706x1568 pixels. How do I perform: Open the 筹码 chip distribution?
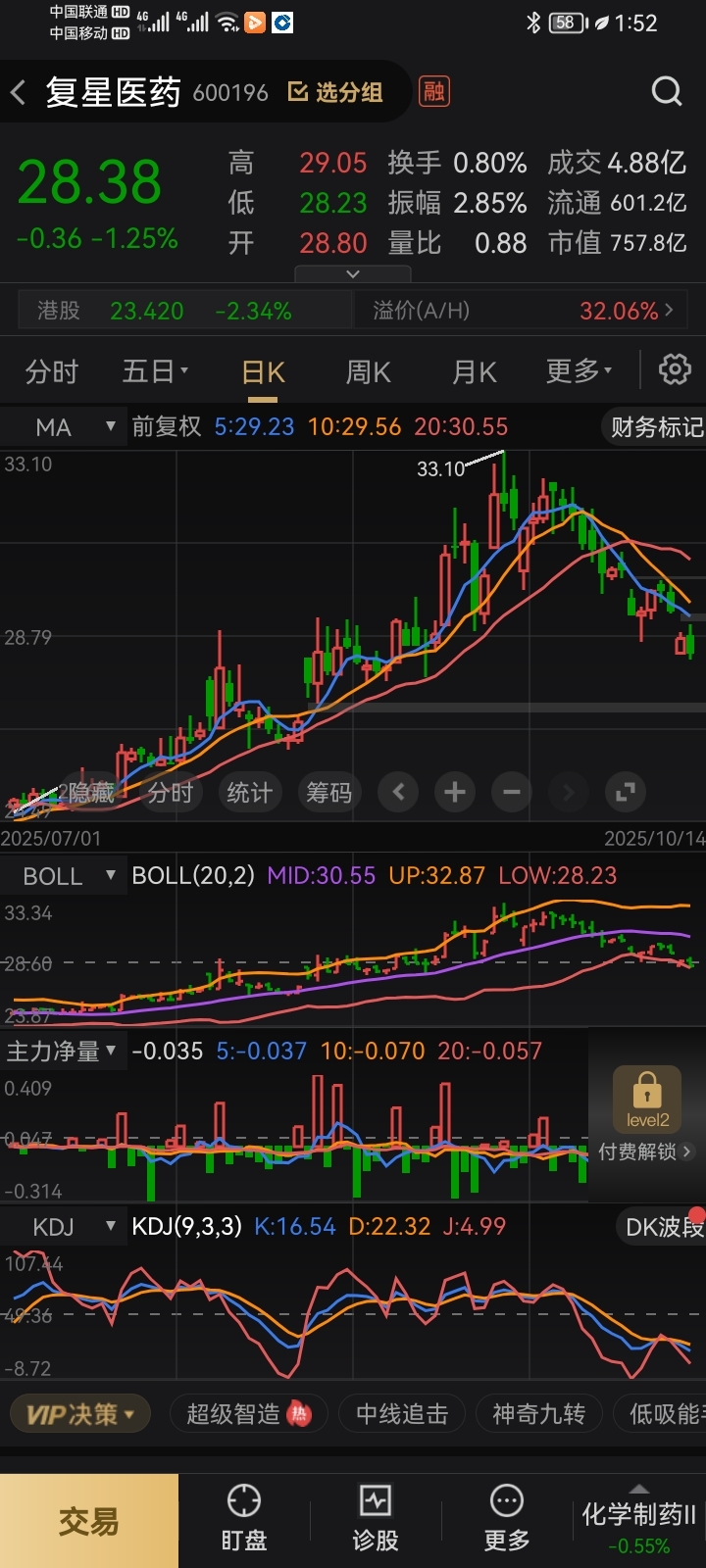[x=328, y=792]
